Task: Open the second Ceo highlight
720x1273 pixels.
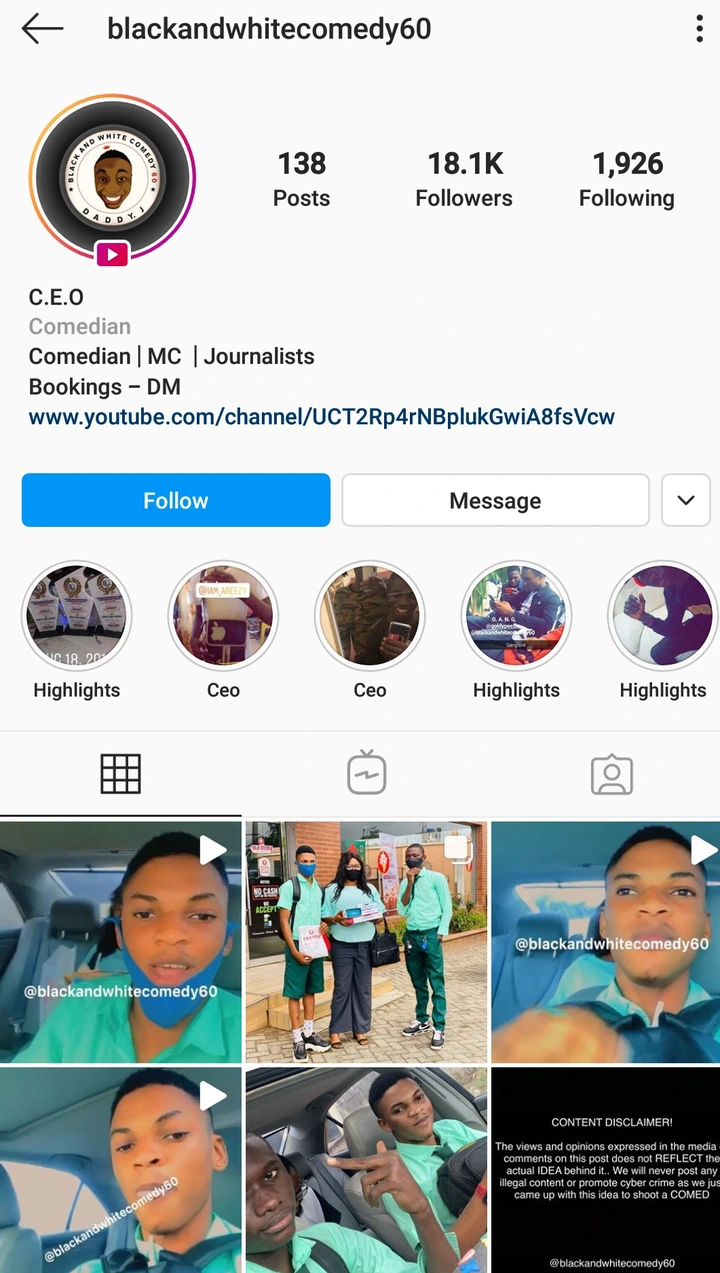Action: click(370, 616)
